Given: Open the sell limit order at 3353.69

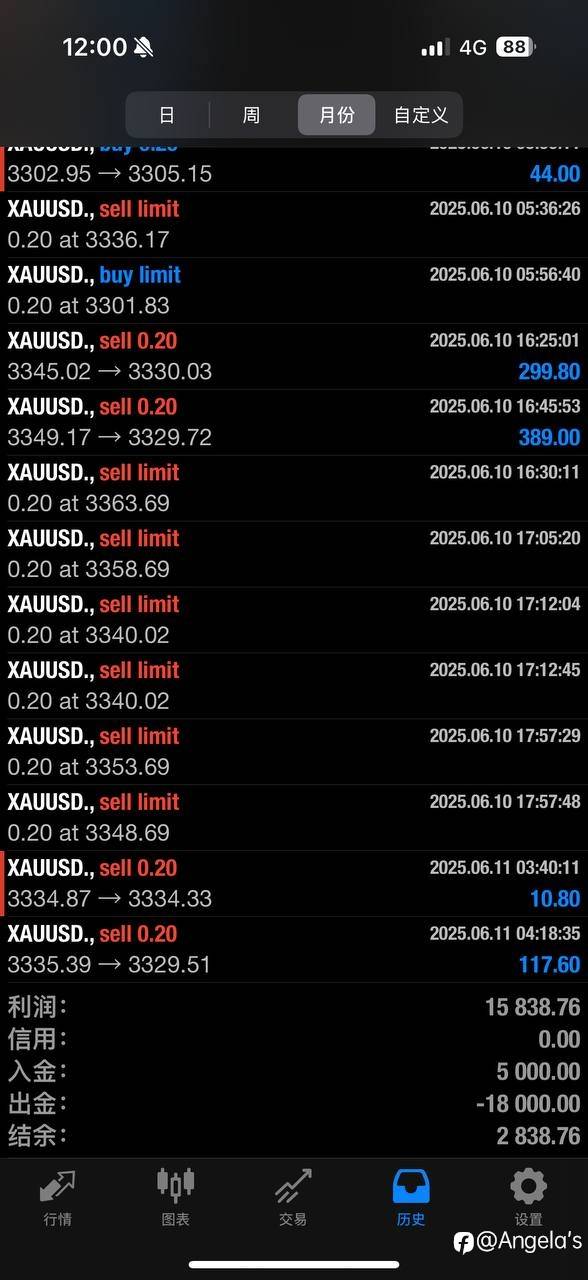Looking at the screenshot, I should pyautogui.click(x=294, y=752).
